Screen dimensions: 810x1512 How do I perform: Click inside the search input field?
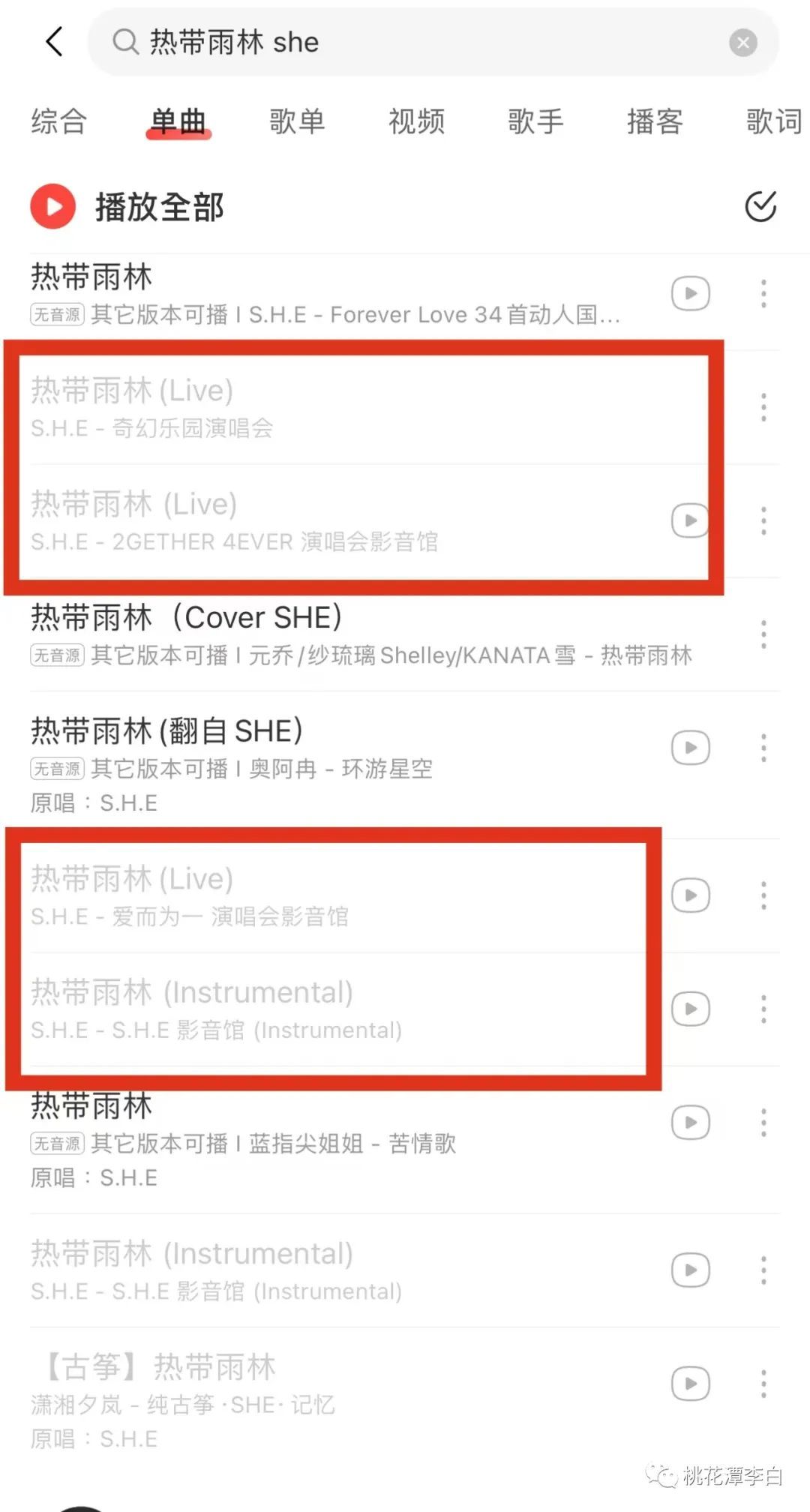[375, 42]
